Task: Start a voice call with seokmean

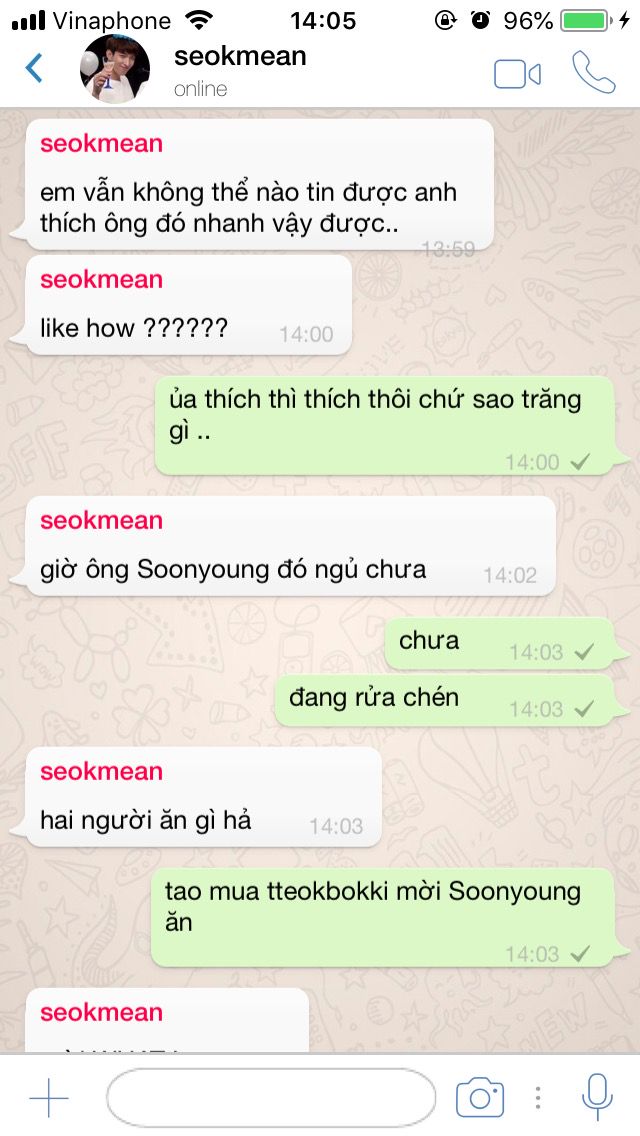Action: tap(594, 72)
